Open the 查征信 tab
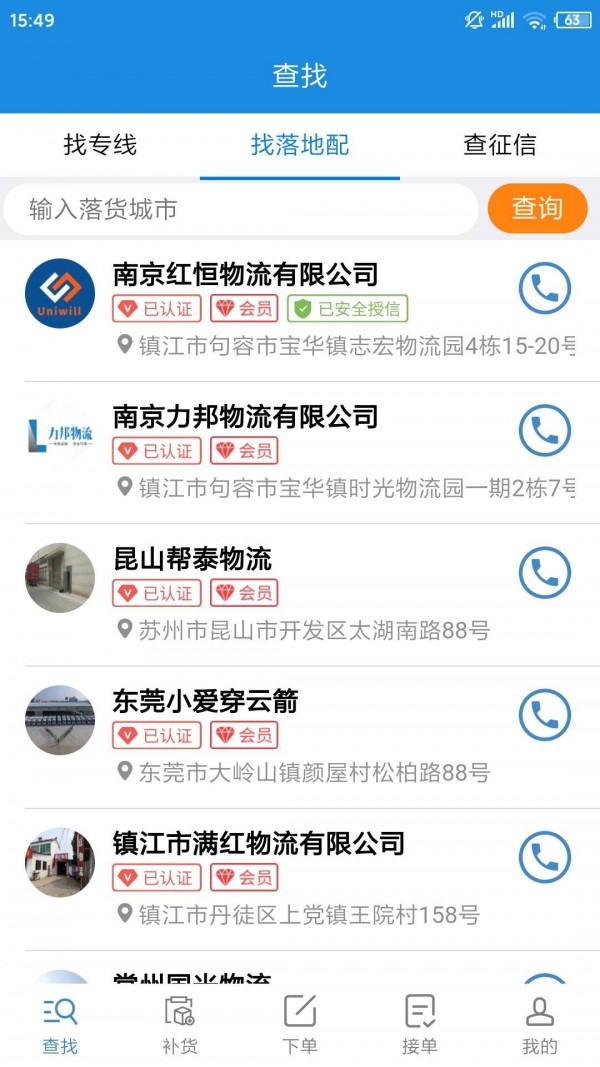The image size is (600, 1067). [500, 145]
